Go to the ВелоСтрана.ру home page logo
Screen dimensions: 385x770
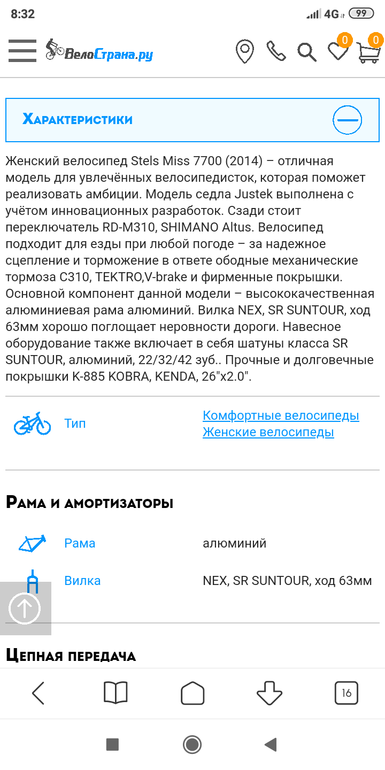coord(99,51)
